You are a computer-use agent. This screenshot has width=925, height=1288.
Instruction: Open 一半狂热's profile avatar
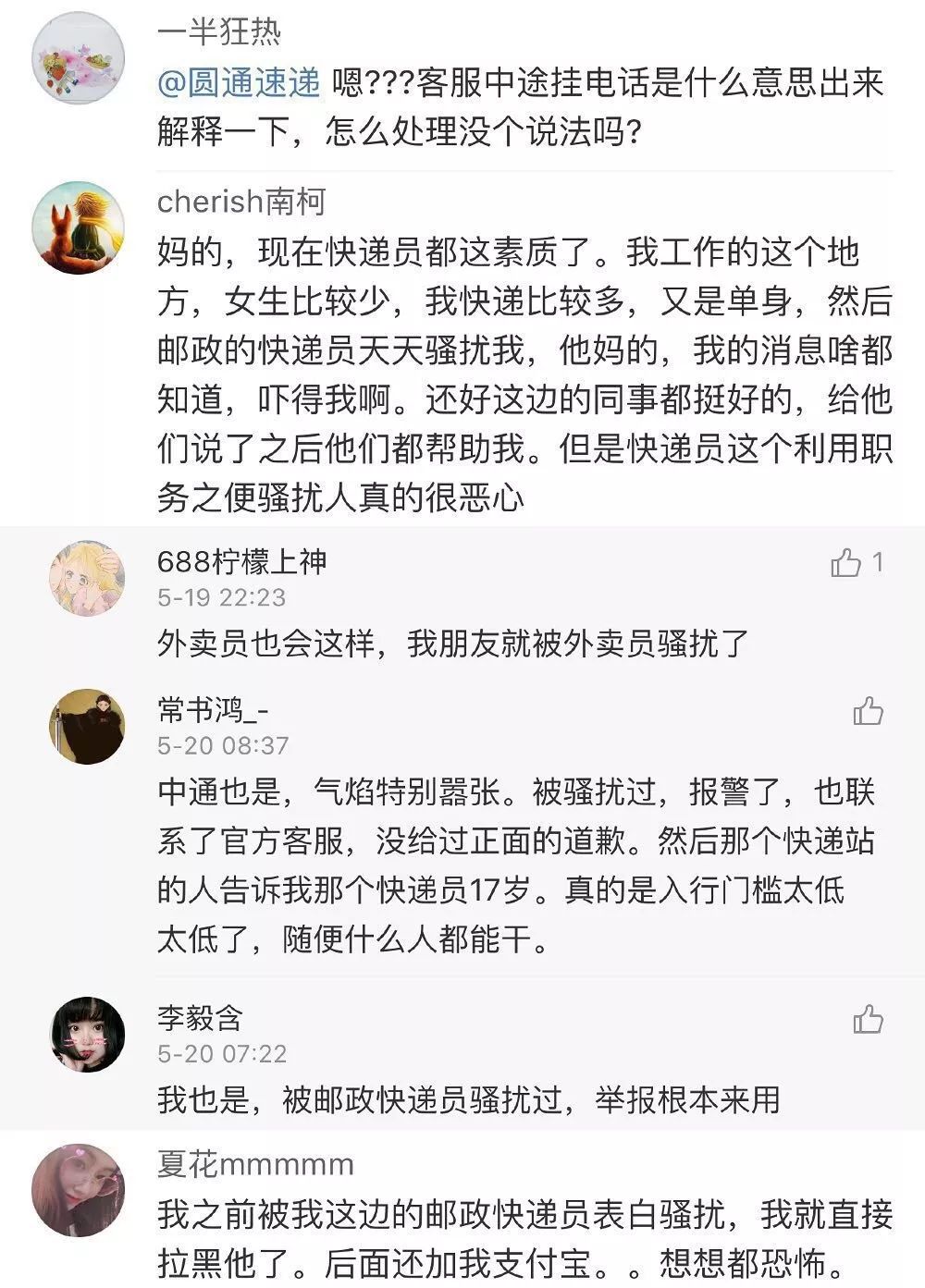(x=78, y=59)
